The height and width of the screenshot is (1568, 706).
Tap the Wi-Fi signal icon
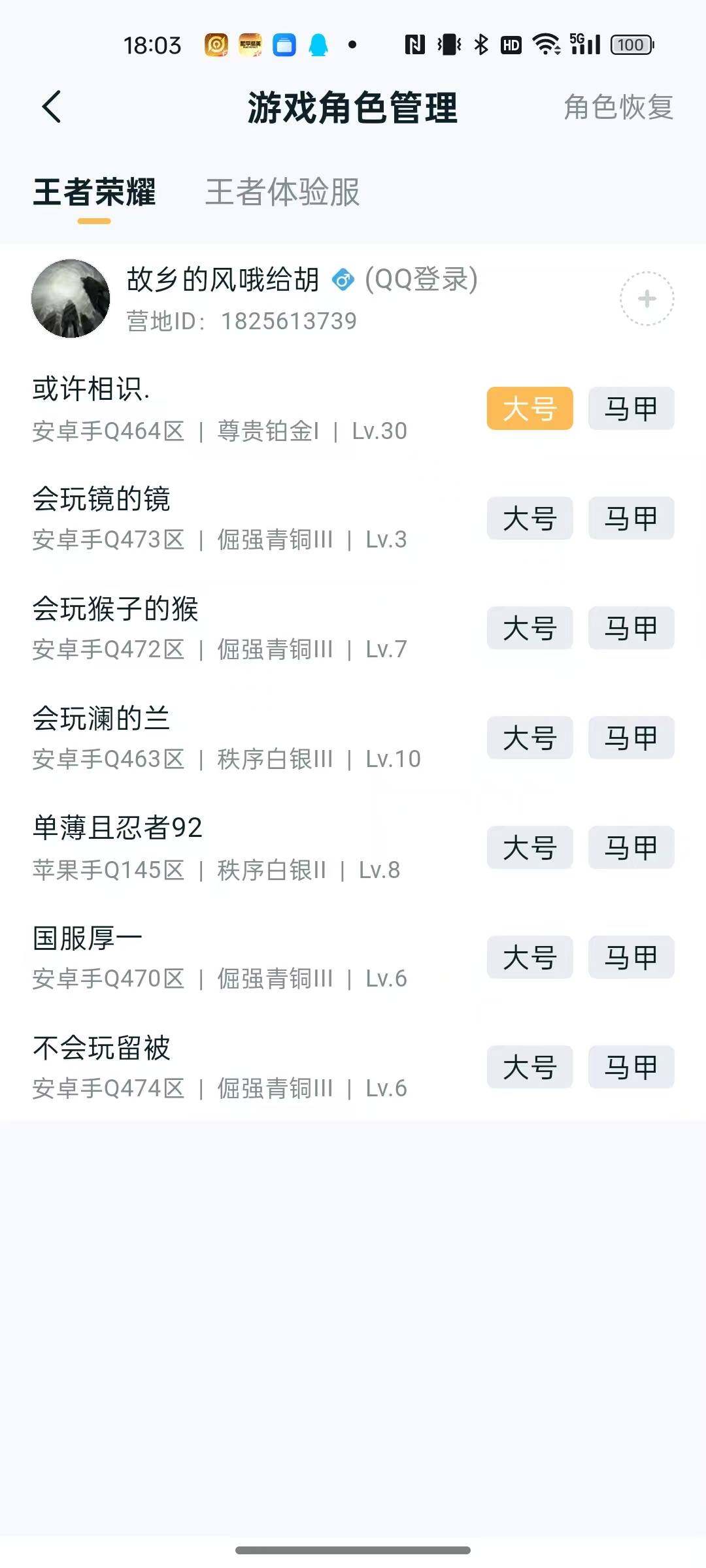(x=545, y=44)
